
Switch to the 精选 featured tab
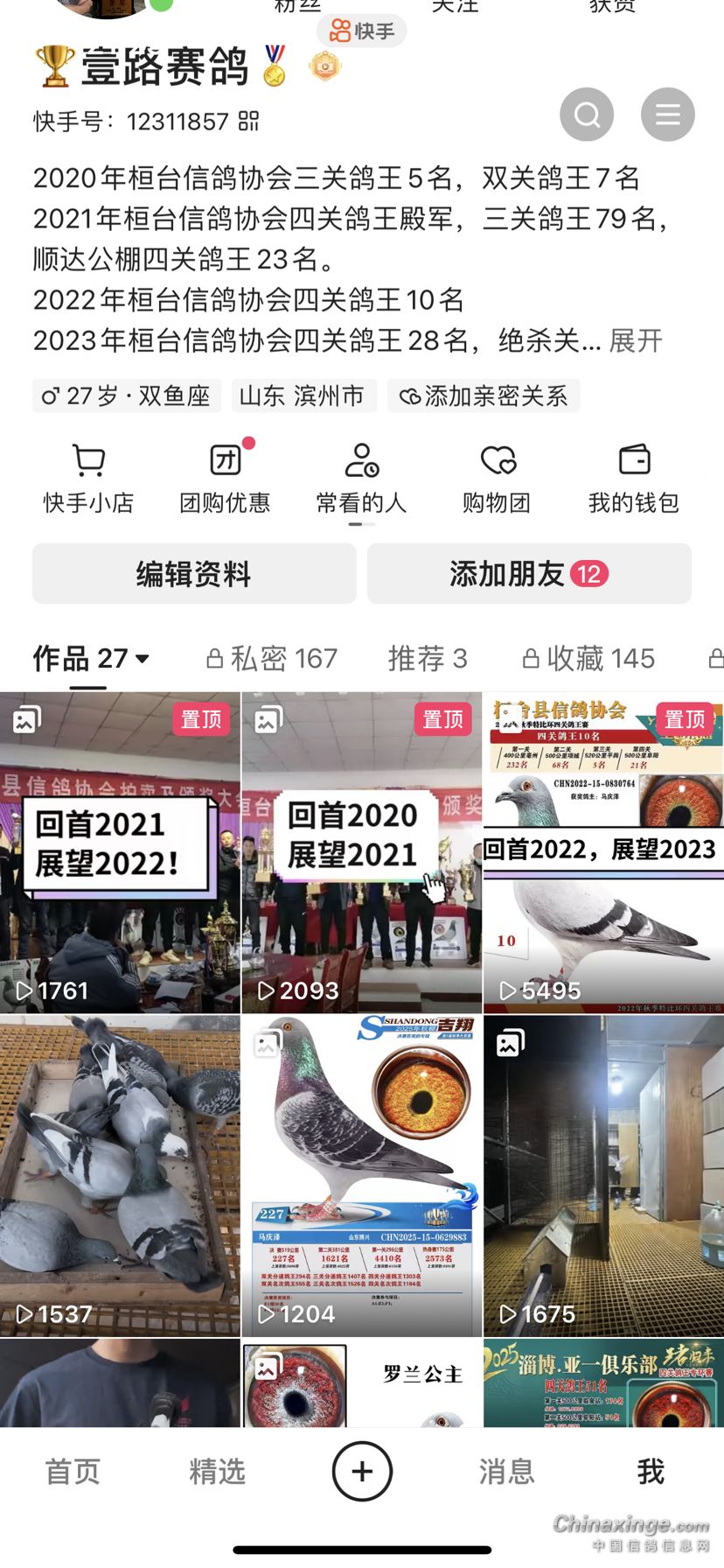[x=217, y=1472]
